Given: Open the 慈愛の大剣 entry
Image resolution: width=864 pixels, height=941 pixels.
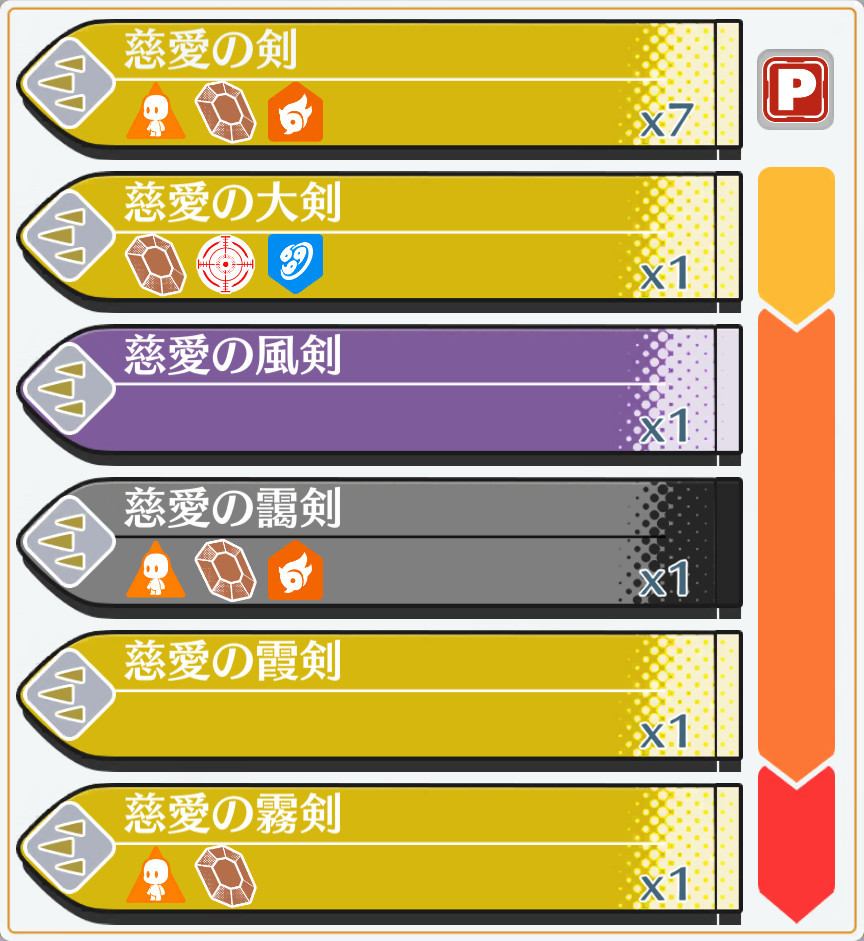Looking at the screenshot, I should pyautogui.click(x=380, y=241).
